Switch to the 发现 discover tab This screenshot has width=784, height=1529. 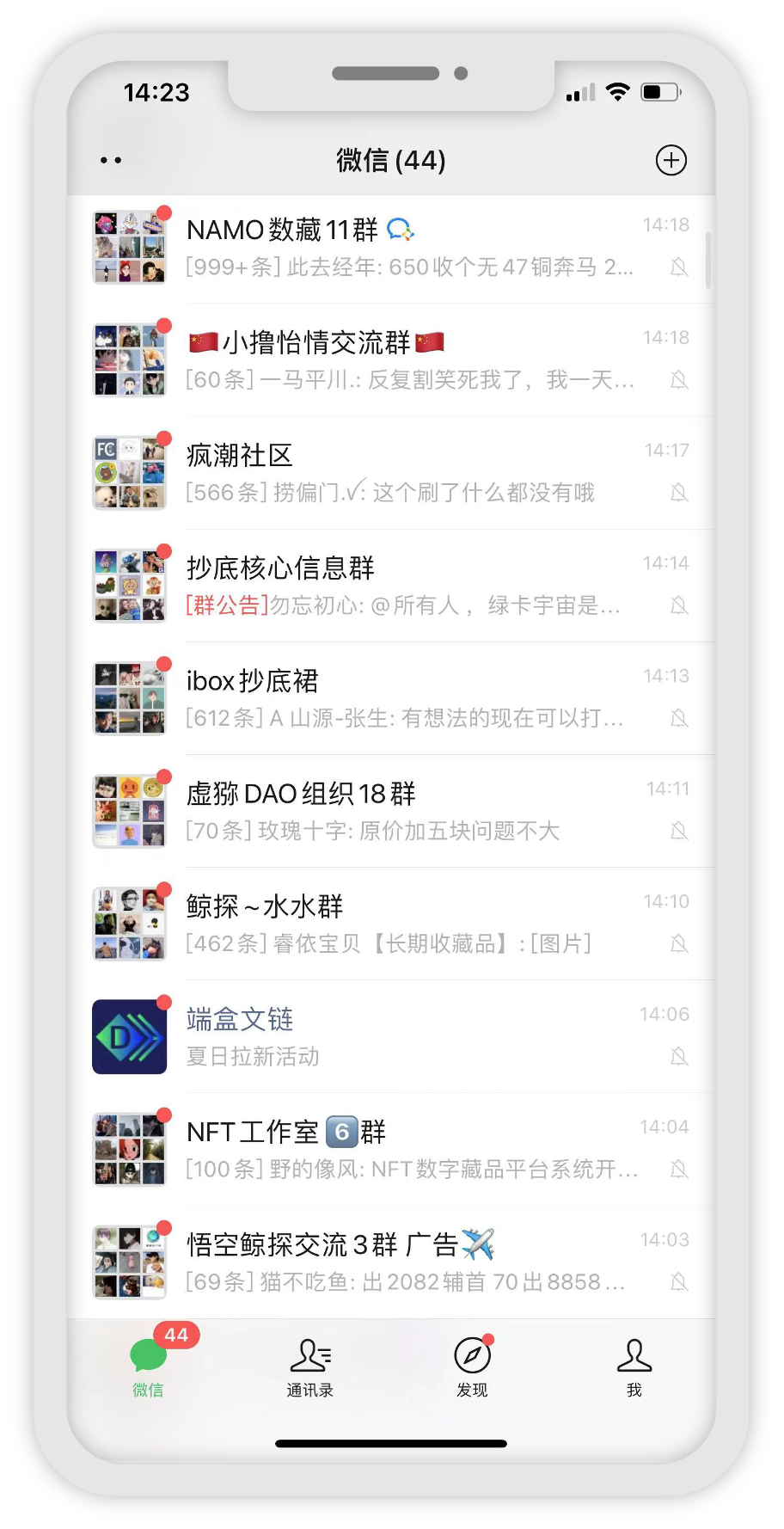[472, 1366]
